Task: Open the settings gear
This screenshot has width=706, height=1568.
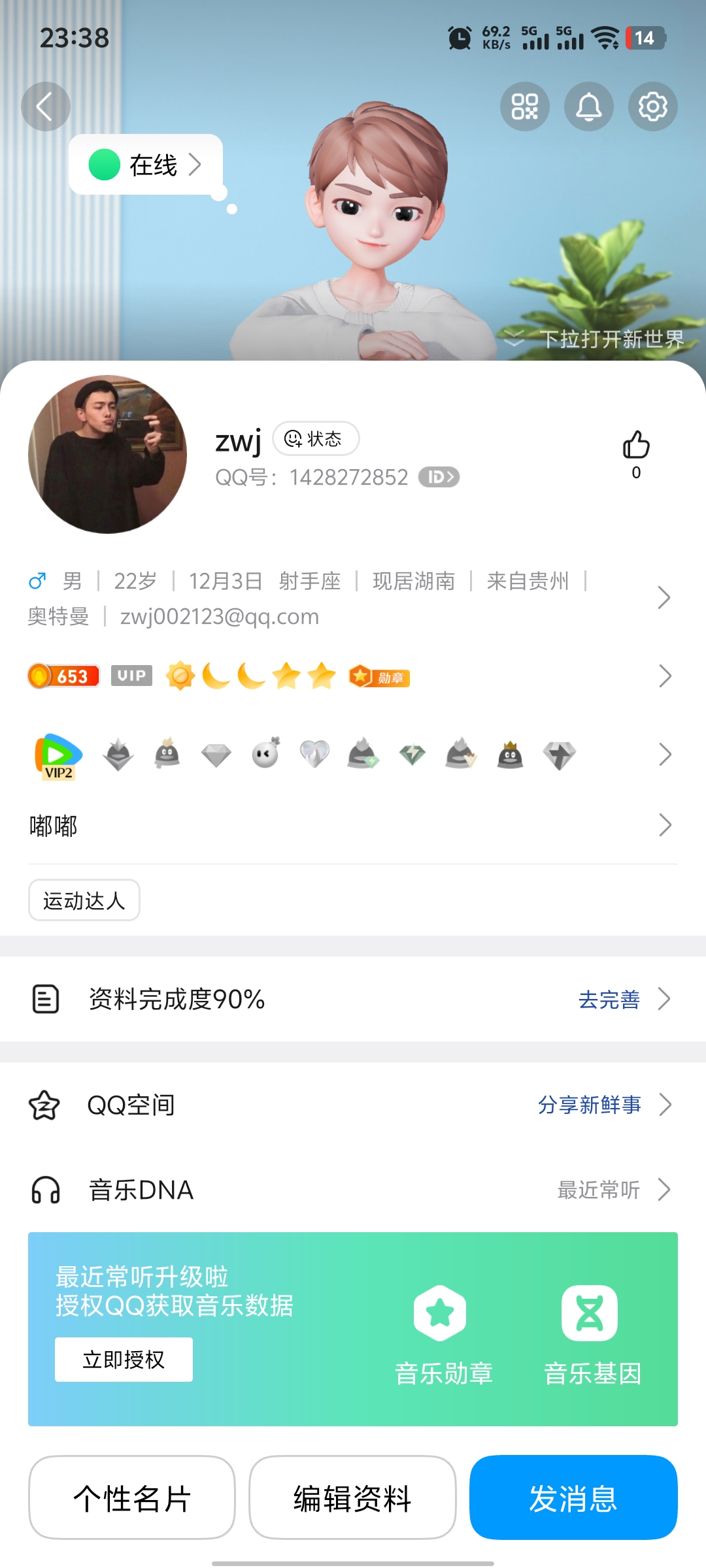Action: (x=652, y=106)
